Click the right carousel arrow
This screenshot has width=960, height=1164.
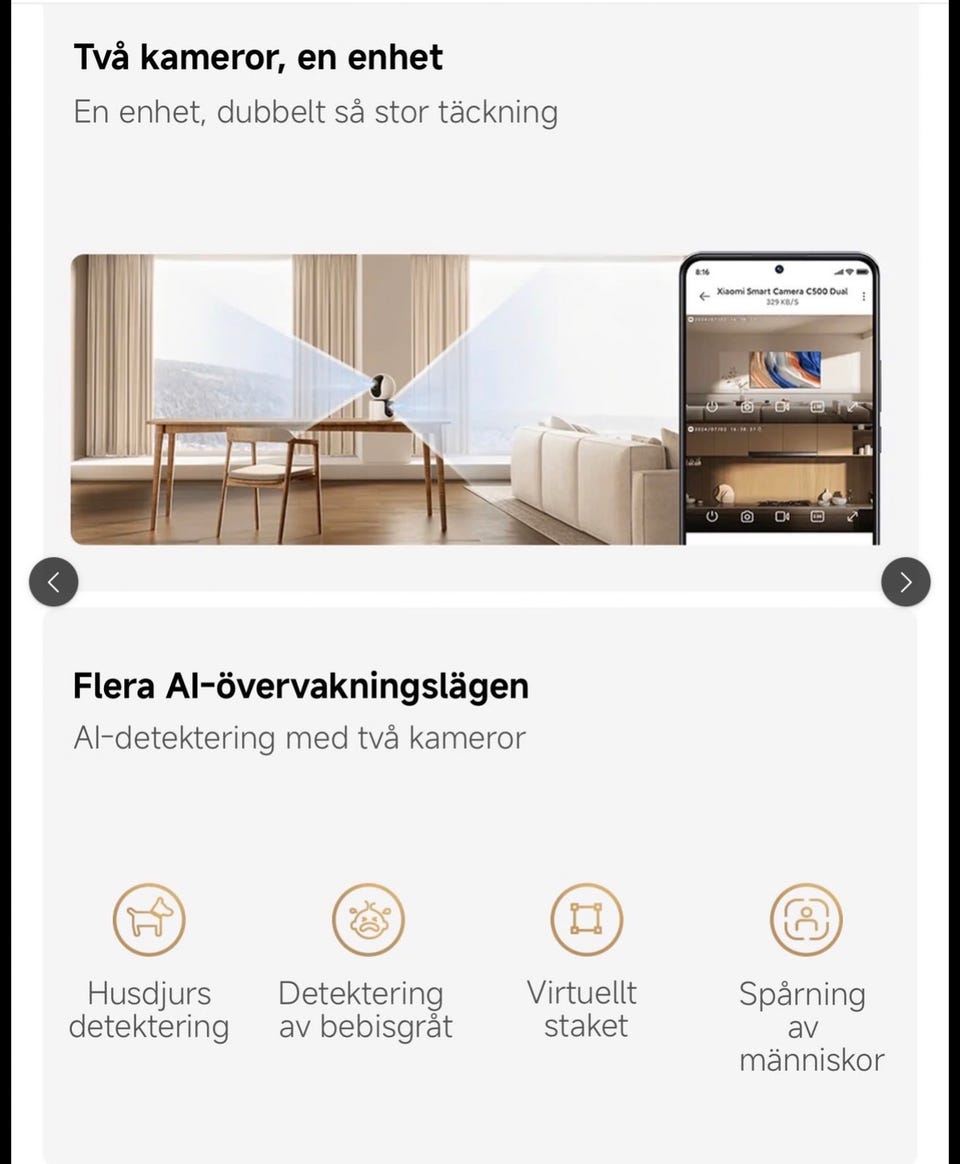click(906, 582)
